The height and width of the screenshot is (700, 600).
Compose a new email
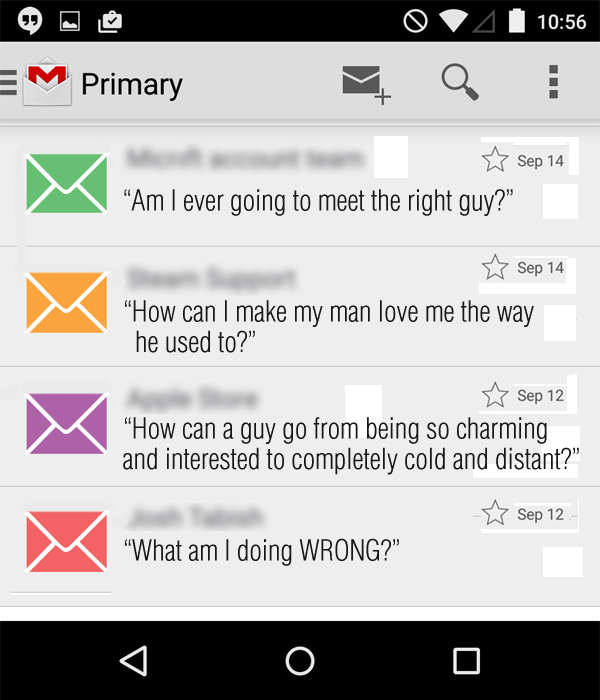[x=365, y=83]
